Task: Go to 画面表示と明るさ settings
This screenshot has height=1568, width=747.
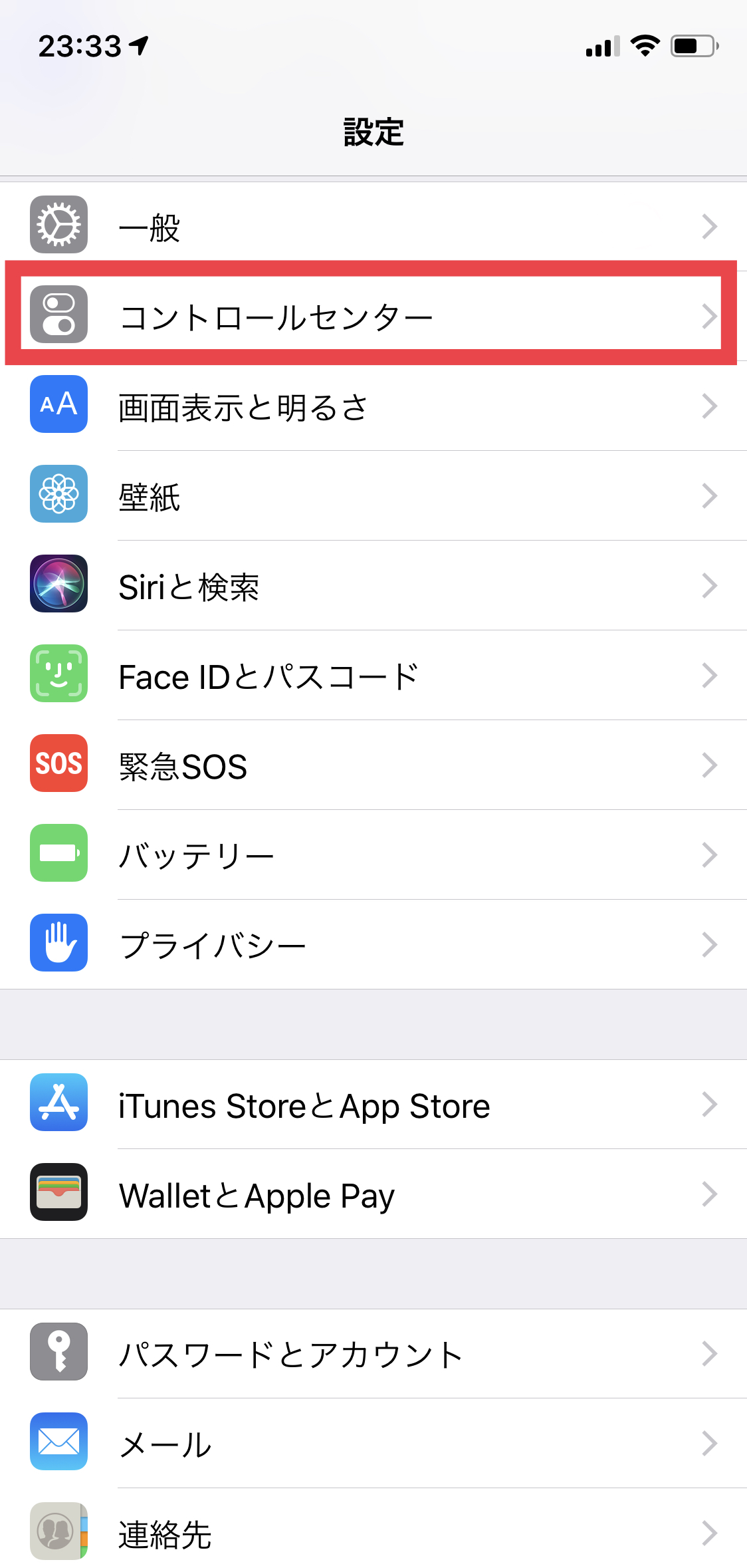Action: [372, 406]
